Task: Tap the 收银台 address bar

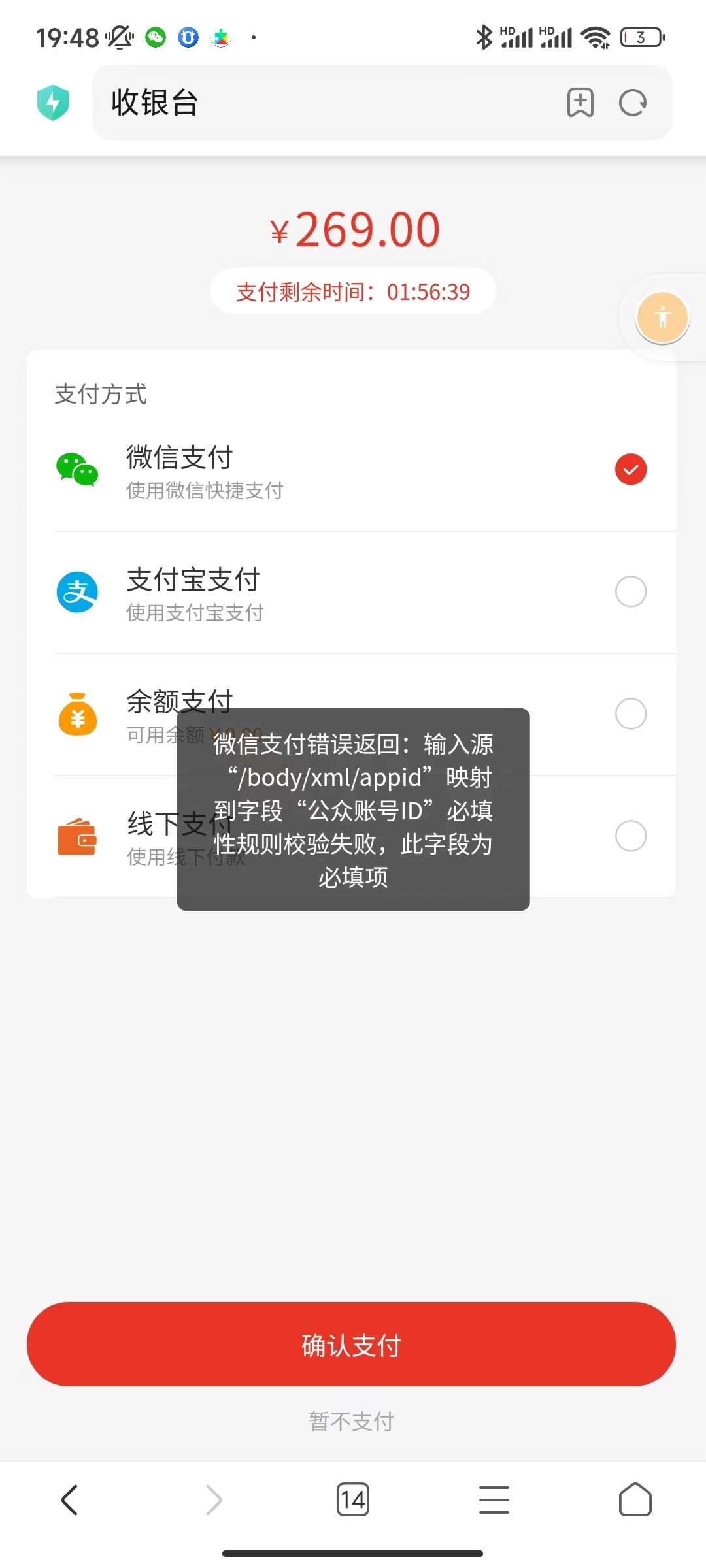Action: click(x=327, y=103)
